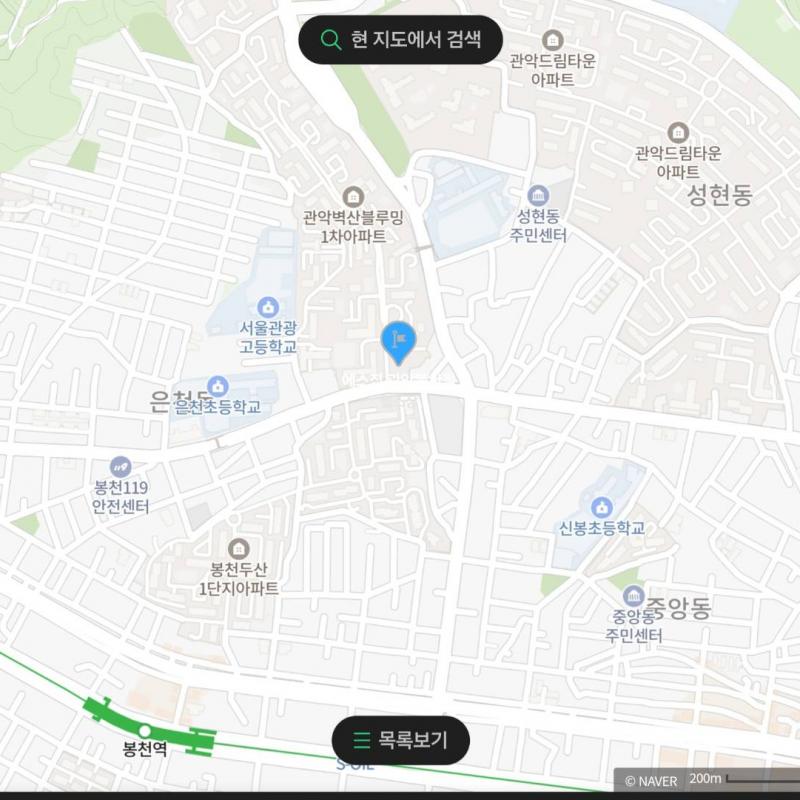Open 성현동 주민센터 place marker
This screenshot has width=800, height=800.
point(539,195)
